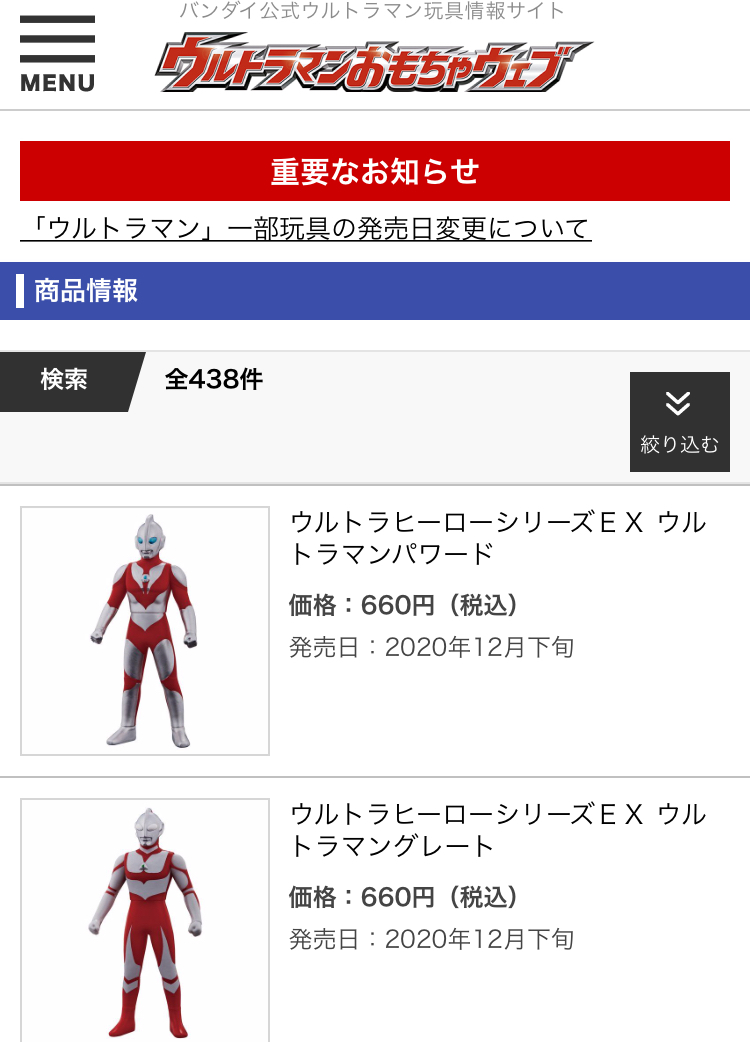Expand the 絞り込む filter options
The height and width of the screenshot is (1042, 750).
(679, 421)
